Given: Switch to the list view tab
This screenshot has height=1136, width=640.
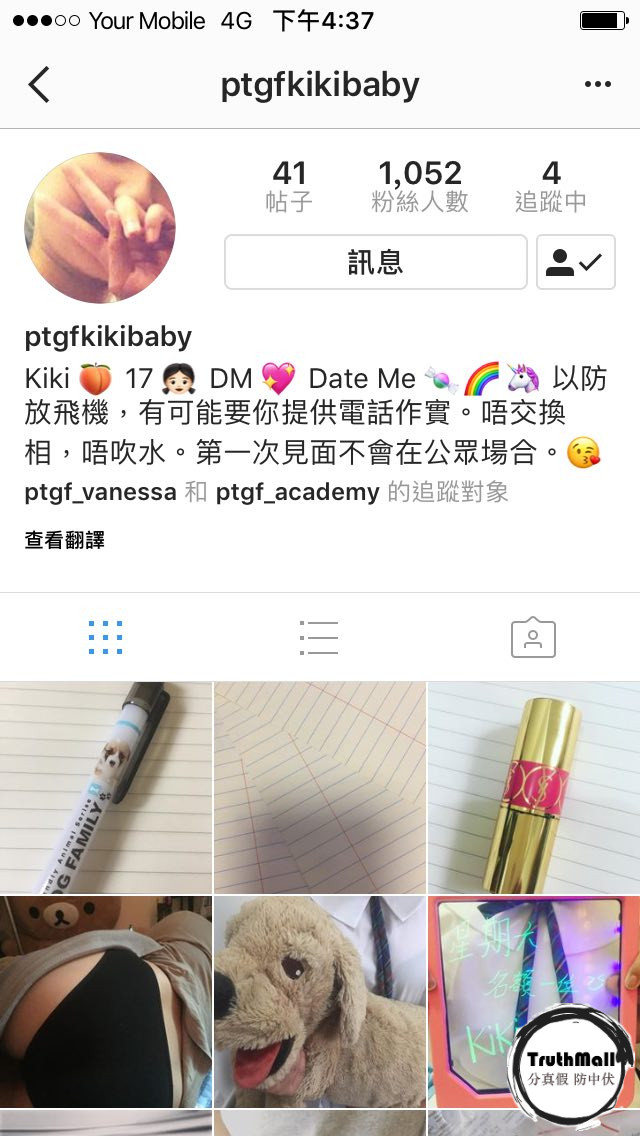Looking at the screenshot, I should 319,637.
